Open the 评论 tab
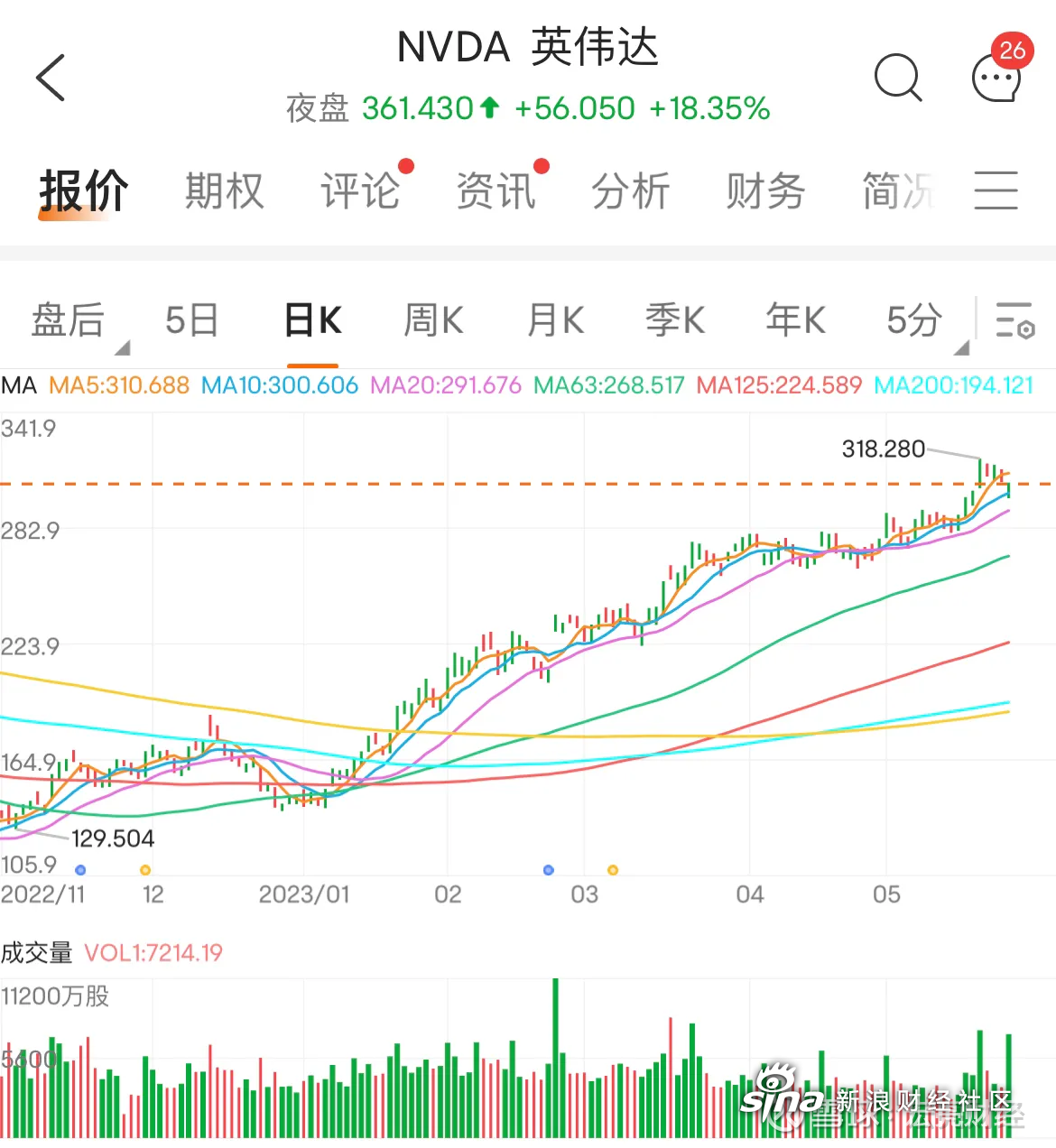Image resolution: width=1056 pixels, height=1148 pixels. (x=360, y=191)
